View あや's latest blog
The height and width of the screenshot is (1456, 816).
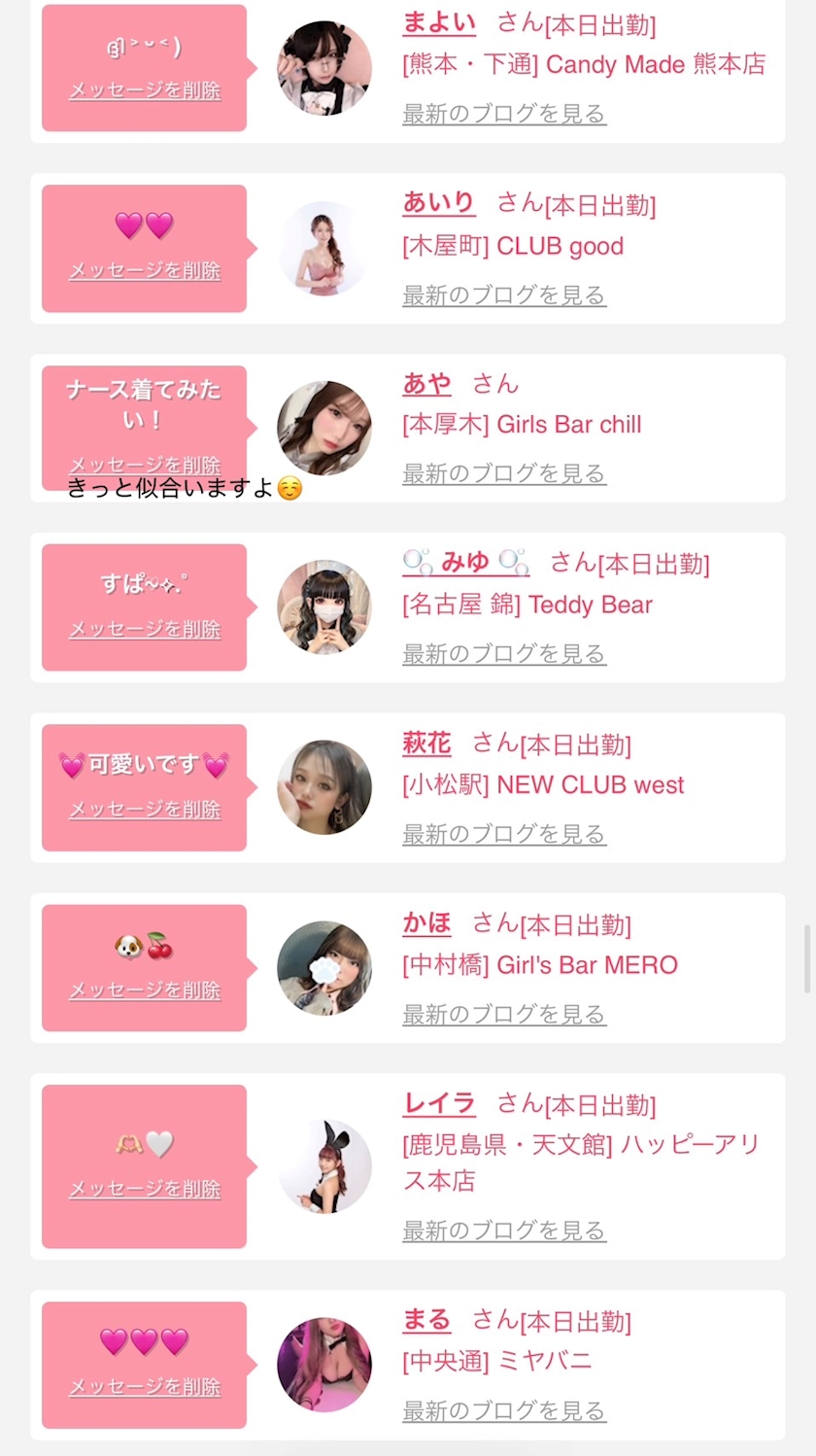point(504,473)
